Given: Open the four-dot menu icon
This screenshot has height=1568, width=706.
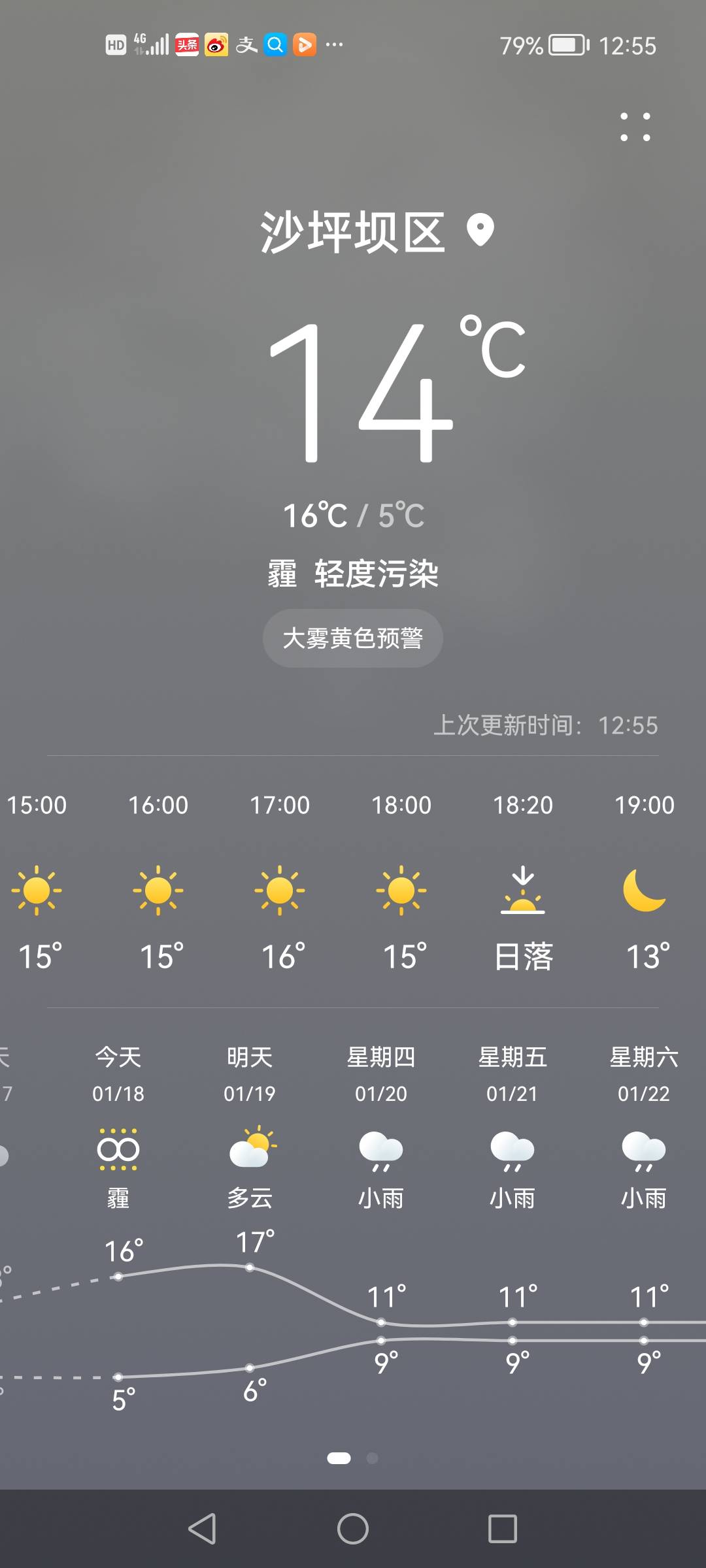Looking at the screenshot, I should [x=635, y=127].
